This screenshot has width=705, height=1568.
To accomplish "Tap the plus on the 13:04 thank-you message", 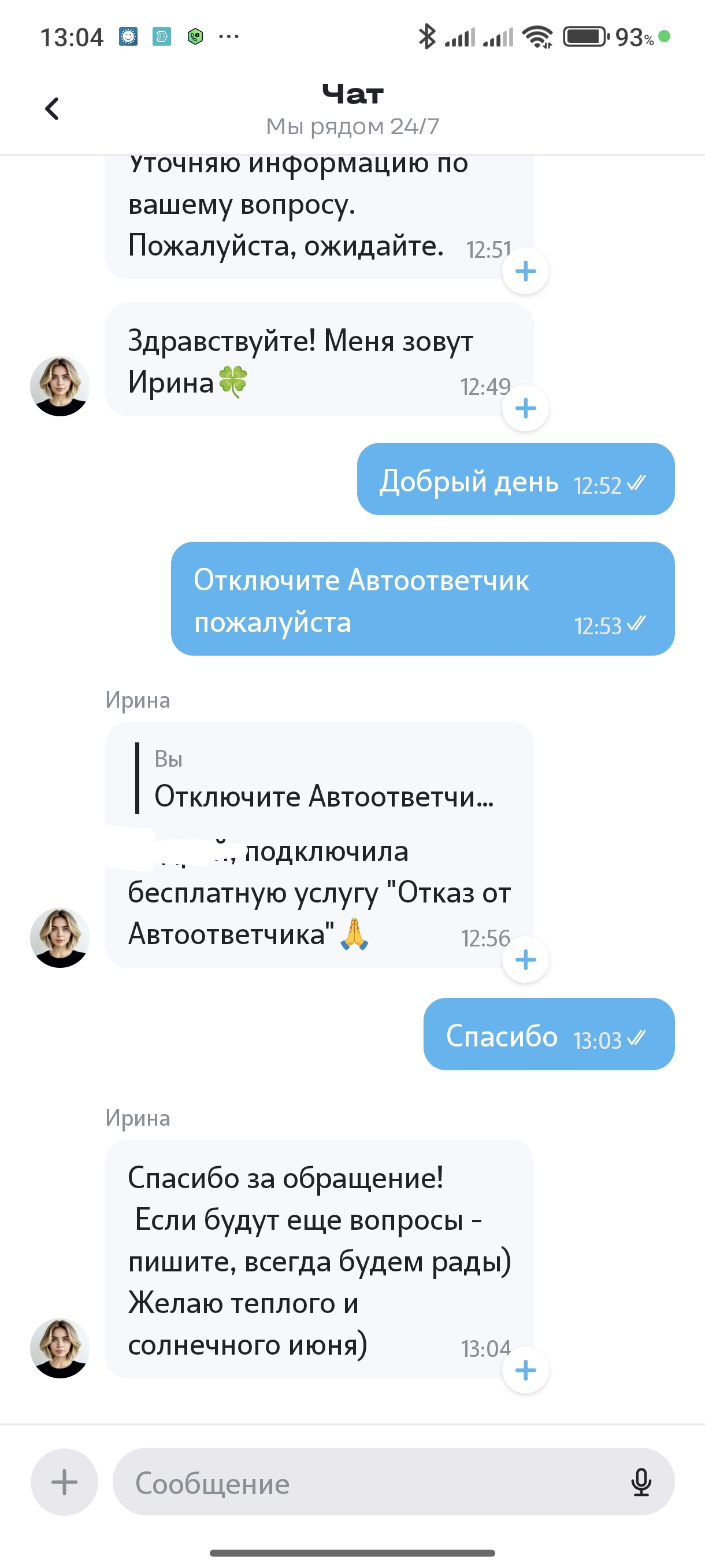I will click(x=525, y=1370).
